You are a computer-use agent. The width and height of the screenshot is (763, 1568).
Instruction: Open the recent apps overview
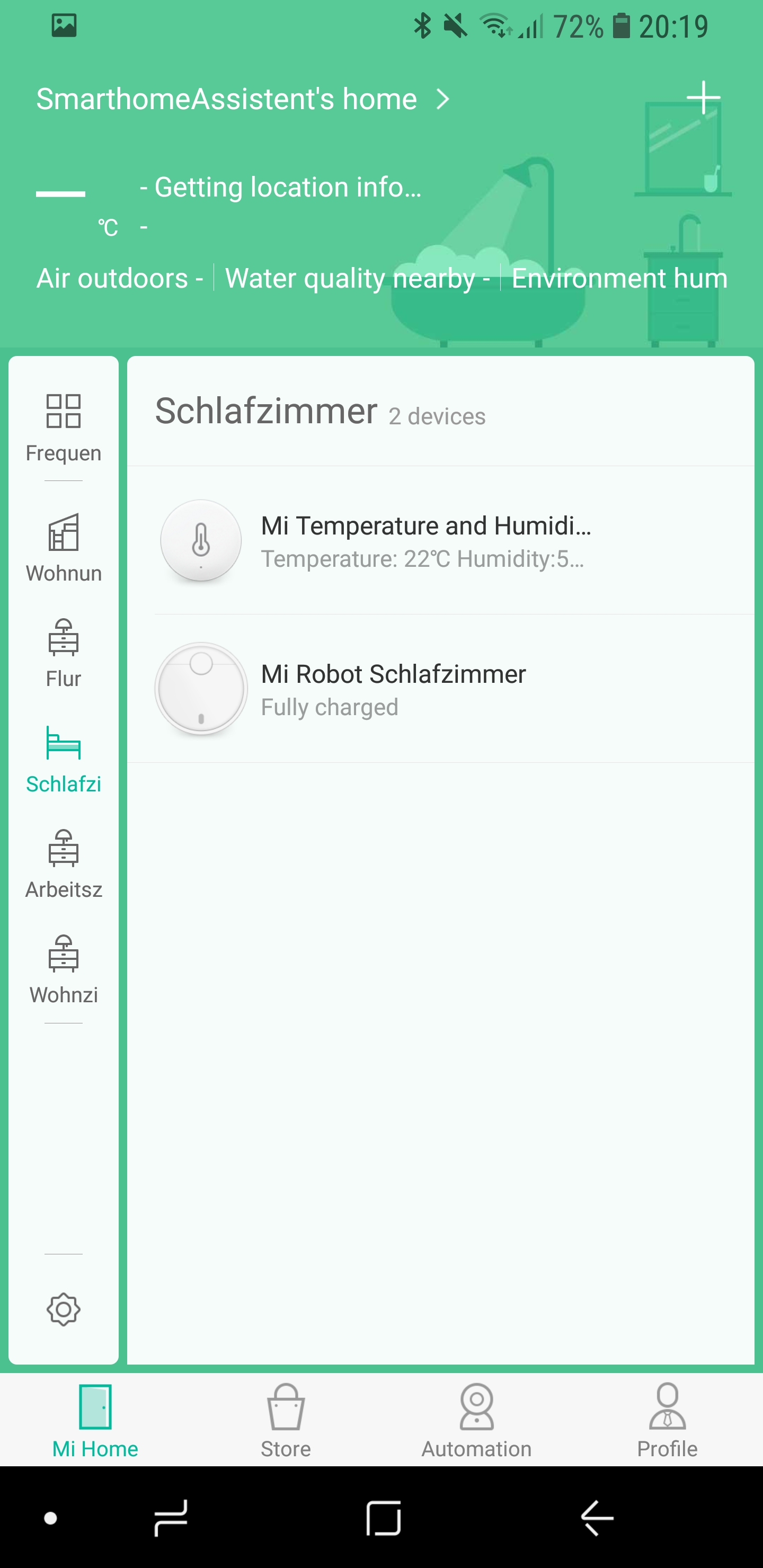[171, 1518]
